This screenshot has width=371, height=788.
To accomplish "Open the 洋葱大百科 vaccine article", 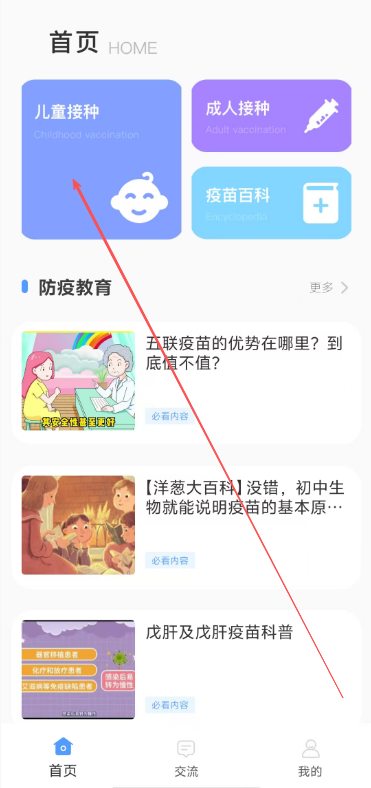I will [x=186, y=527].
